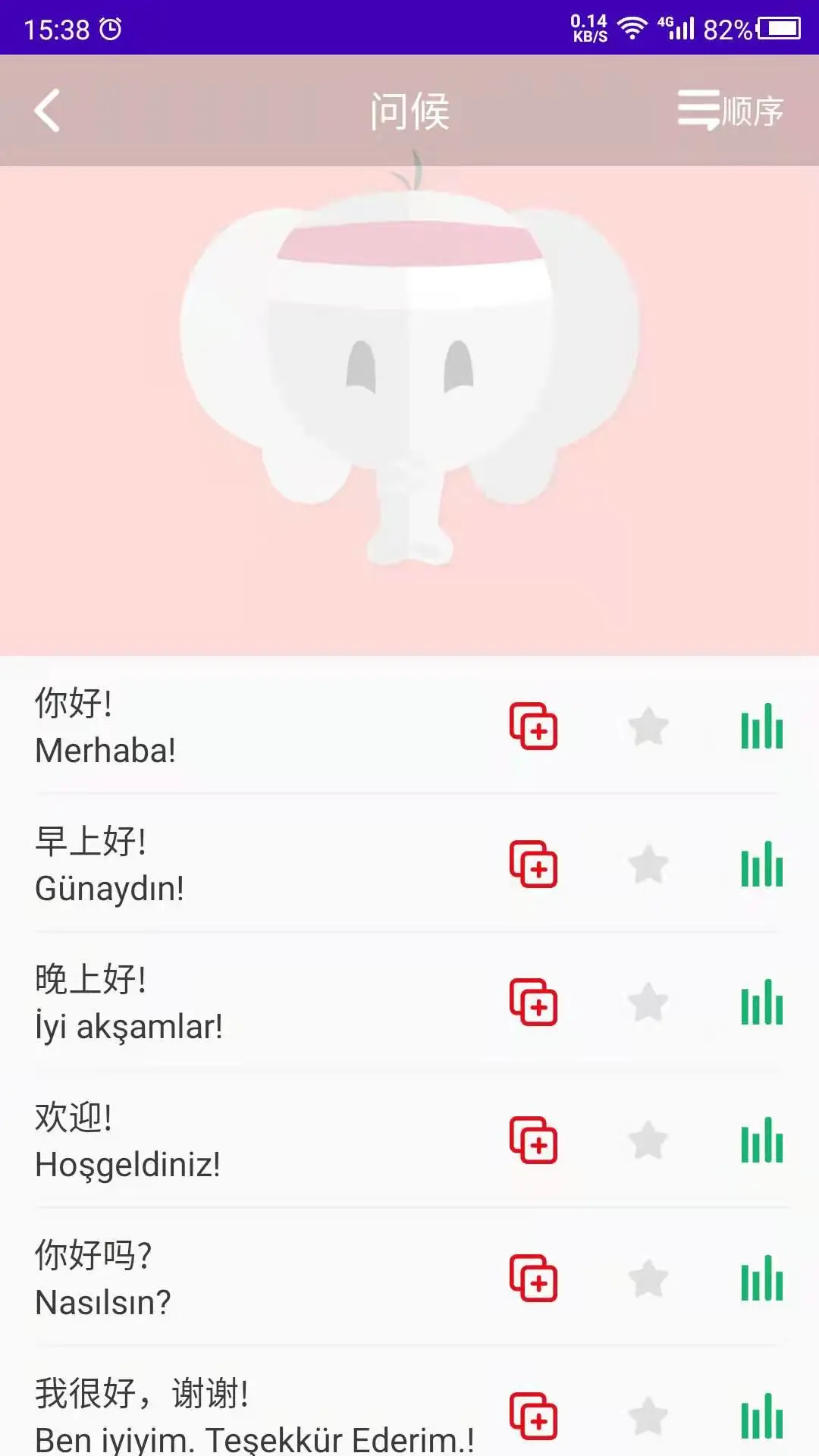Favorite the Nasılsın phrase
Image resolution: width=819 pixels, height=1456 pixels.
[648, 1280]
